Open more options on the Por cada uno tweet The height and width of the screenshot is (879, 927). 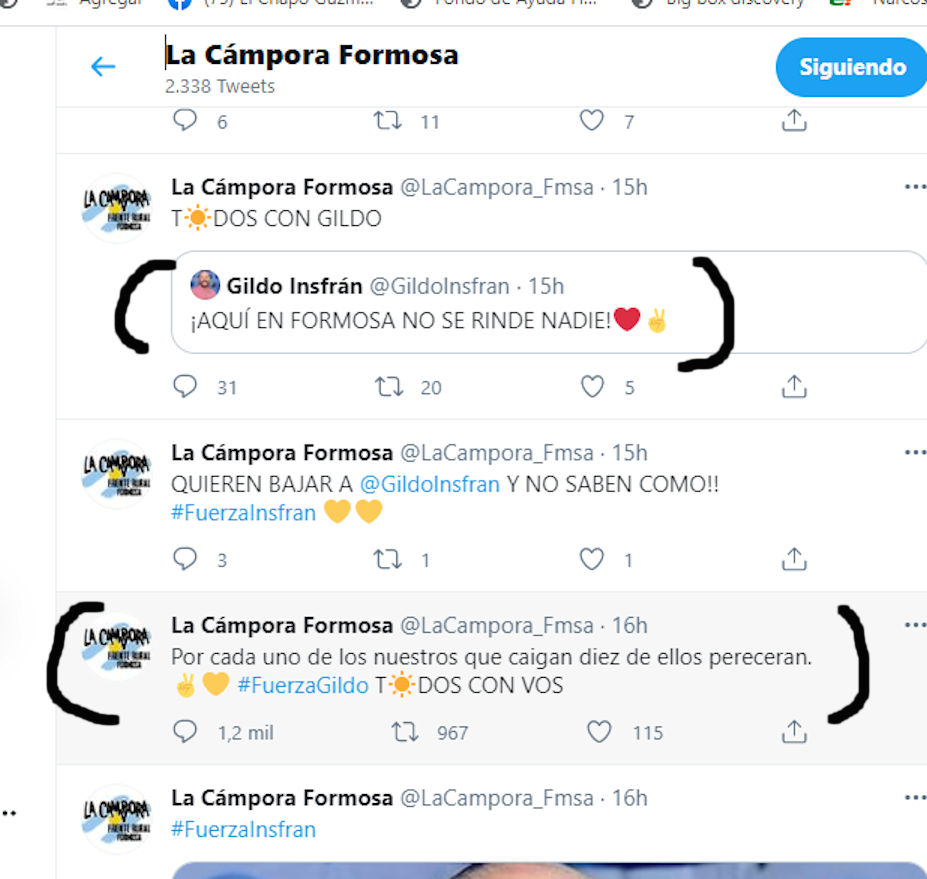tap(914, 625)
